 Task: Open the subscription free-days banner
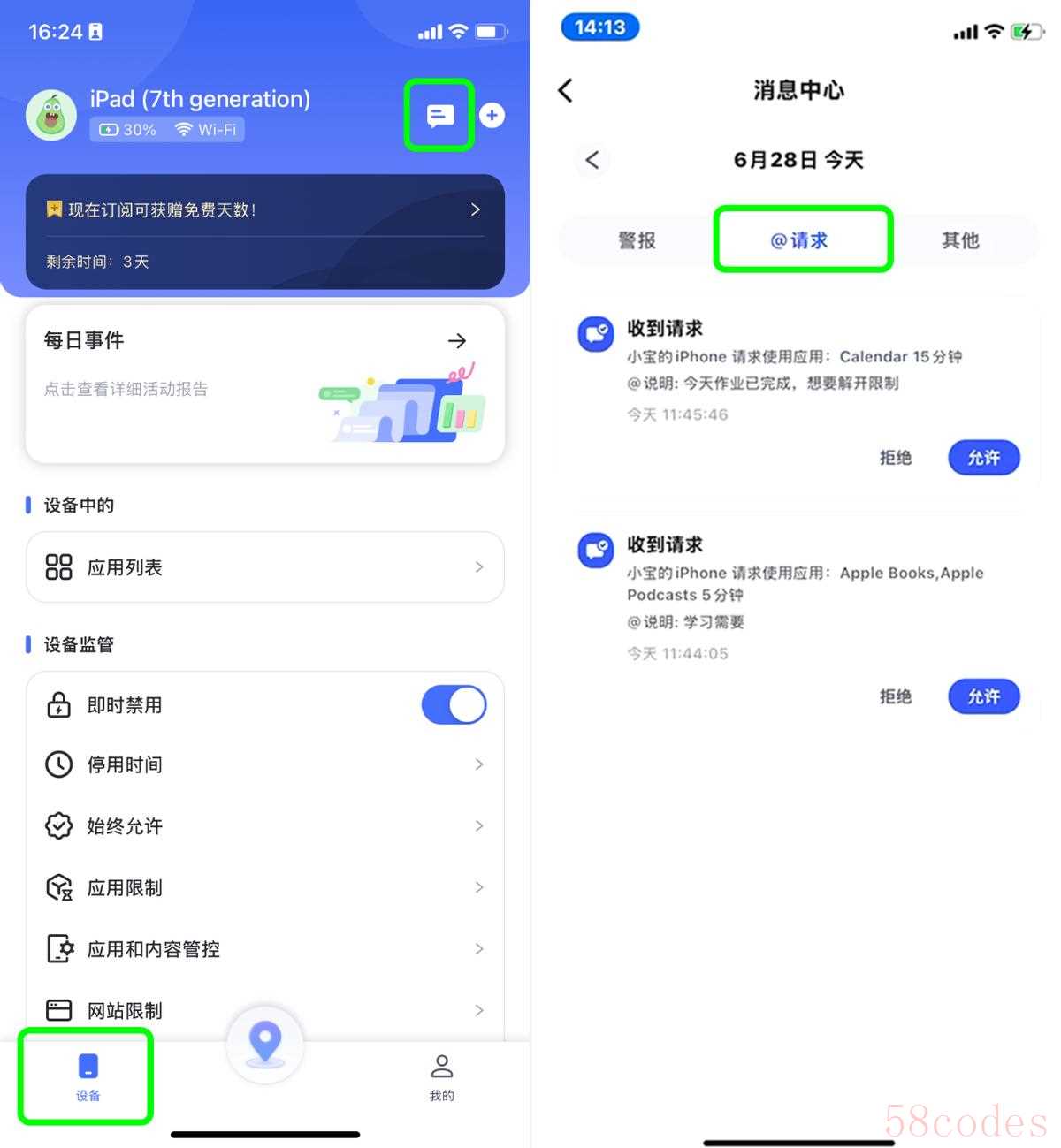[265, 210]
